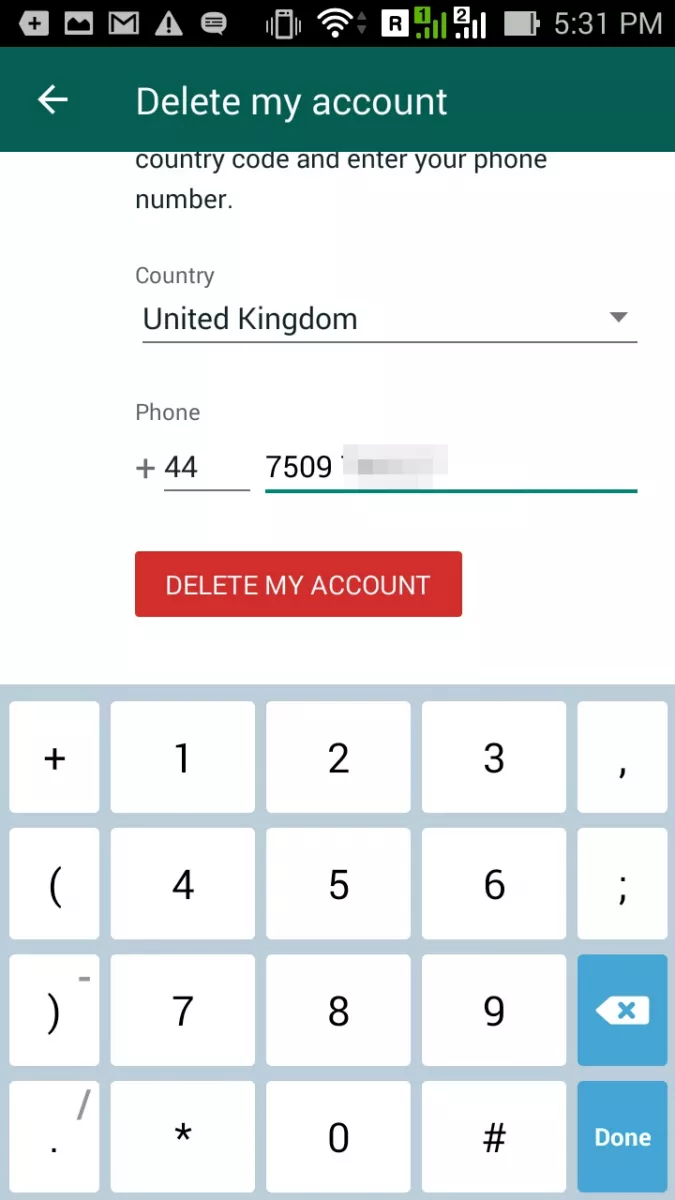675x1200 pixels.
Task: Tap the 9 key
Action: pos(494,1010)
